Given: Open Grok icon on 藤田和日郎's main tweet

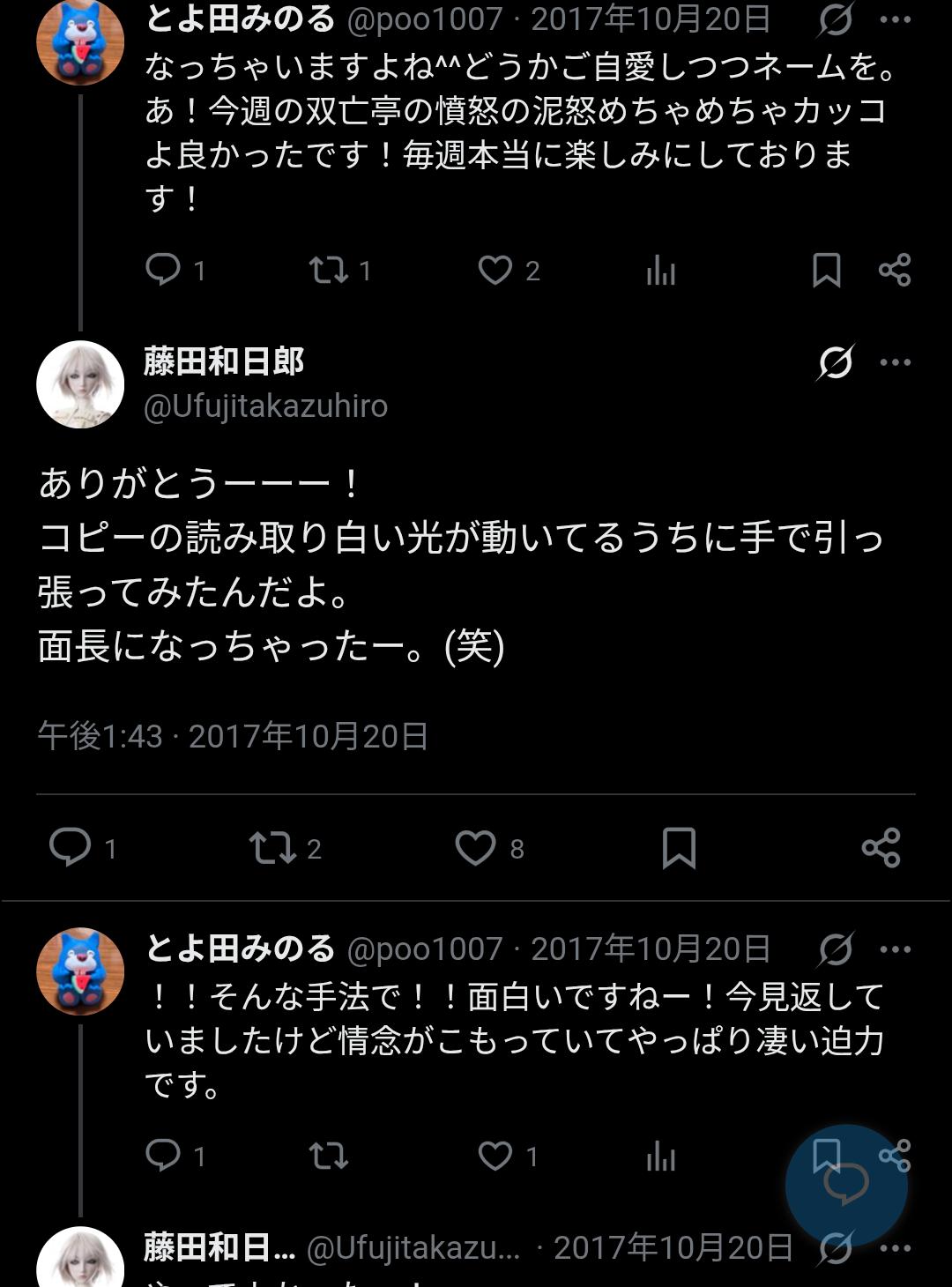Looking at the screenshot, I should (x=835, y=362).
